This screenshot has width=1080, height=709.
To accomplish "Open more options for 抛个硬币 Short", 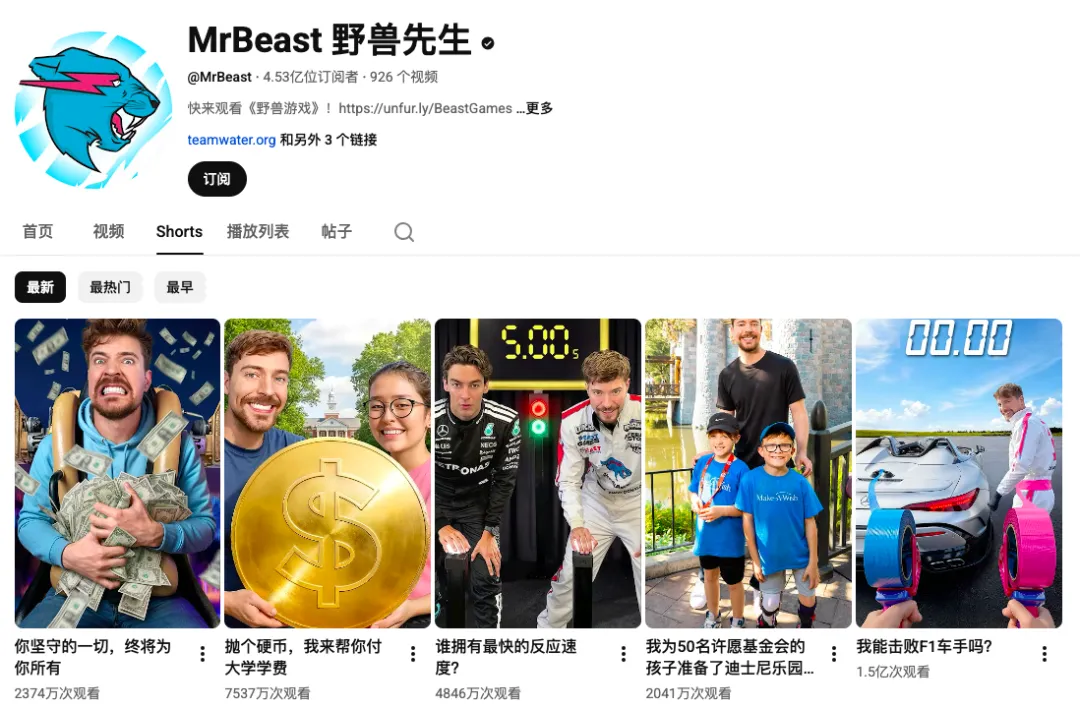I will tap(412, 654).
